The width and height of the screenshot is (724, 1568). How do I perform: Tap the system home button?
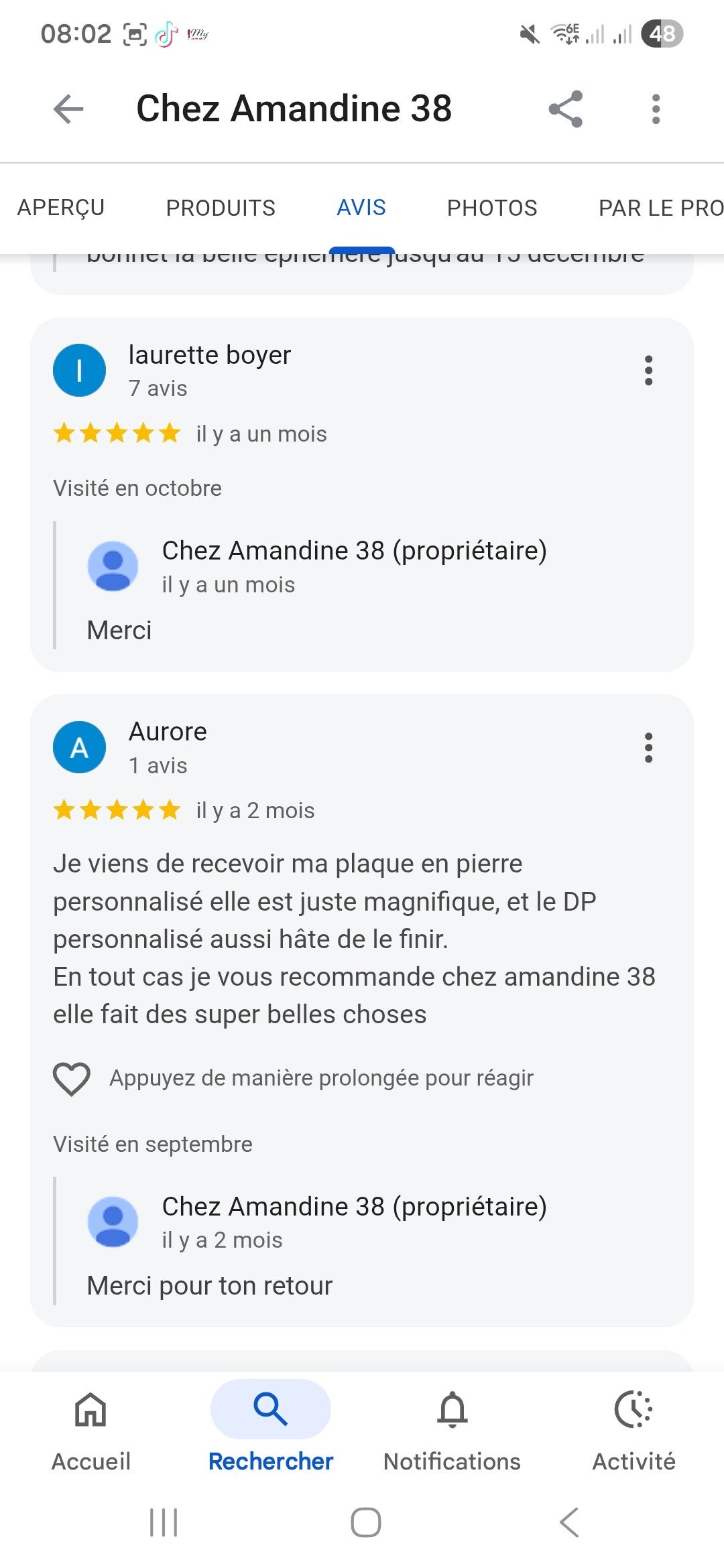click(366, 1522)
